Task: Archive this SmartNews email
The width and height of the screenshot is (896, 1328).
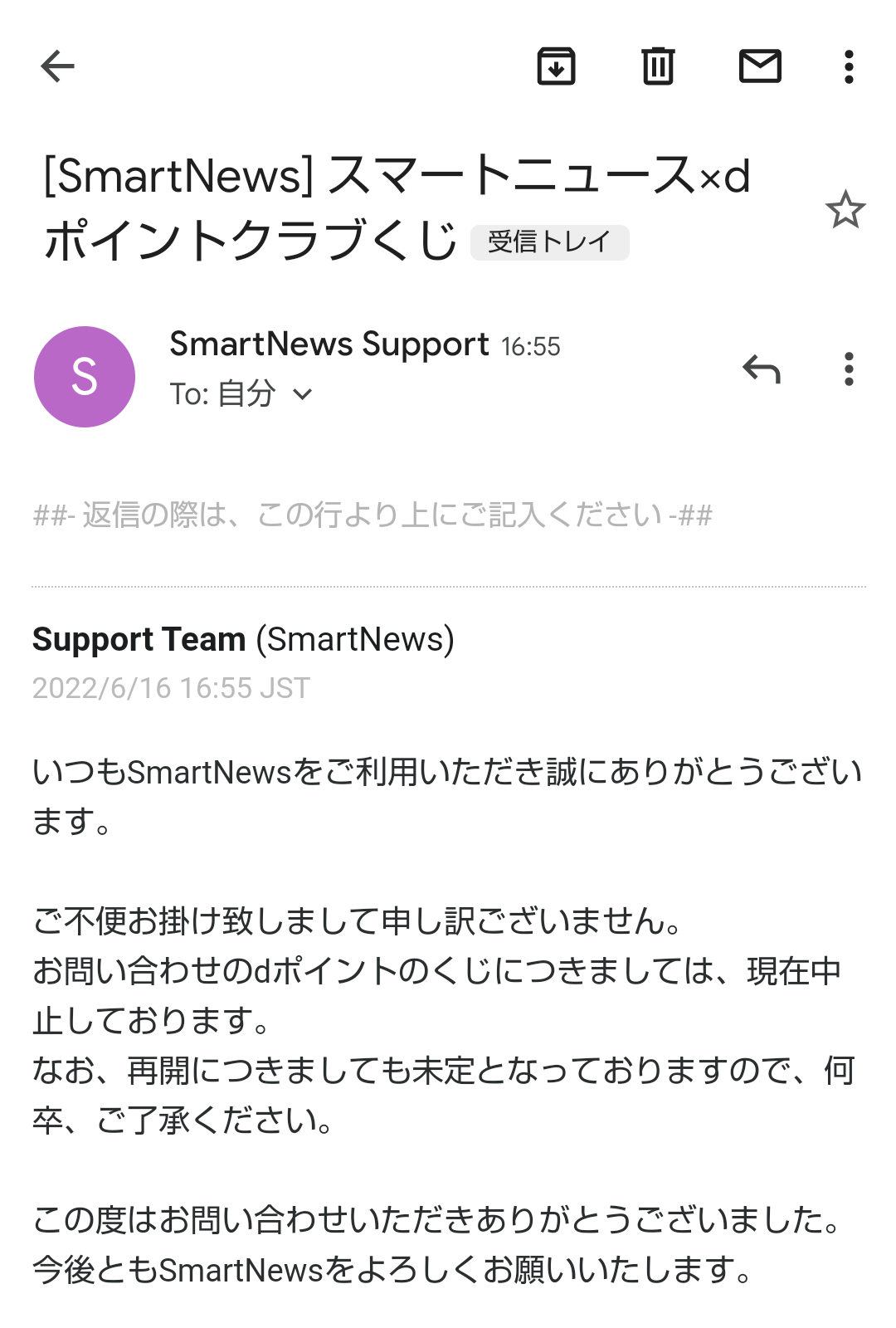Action: (x=556, y=66)
